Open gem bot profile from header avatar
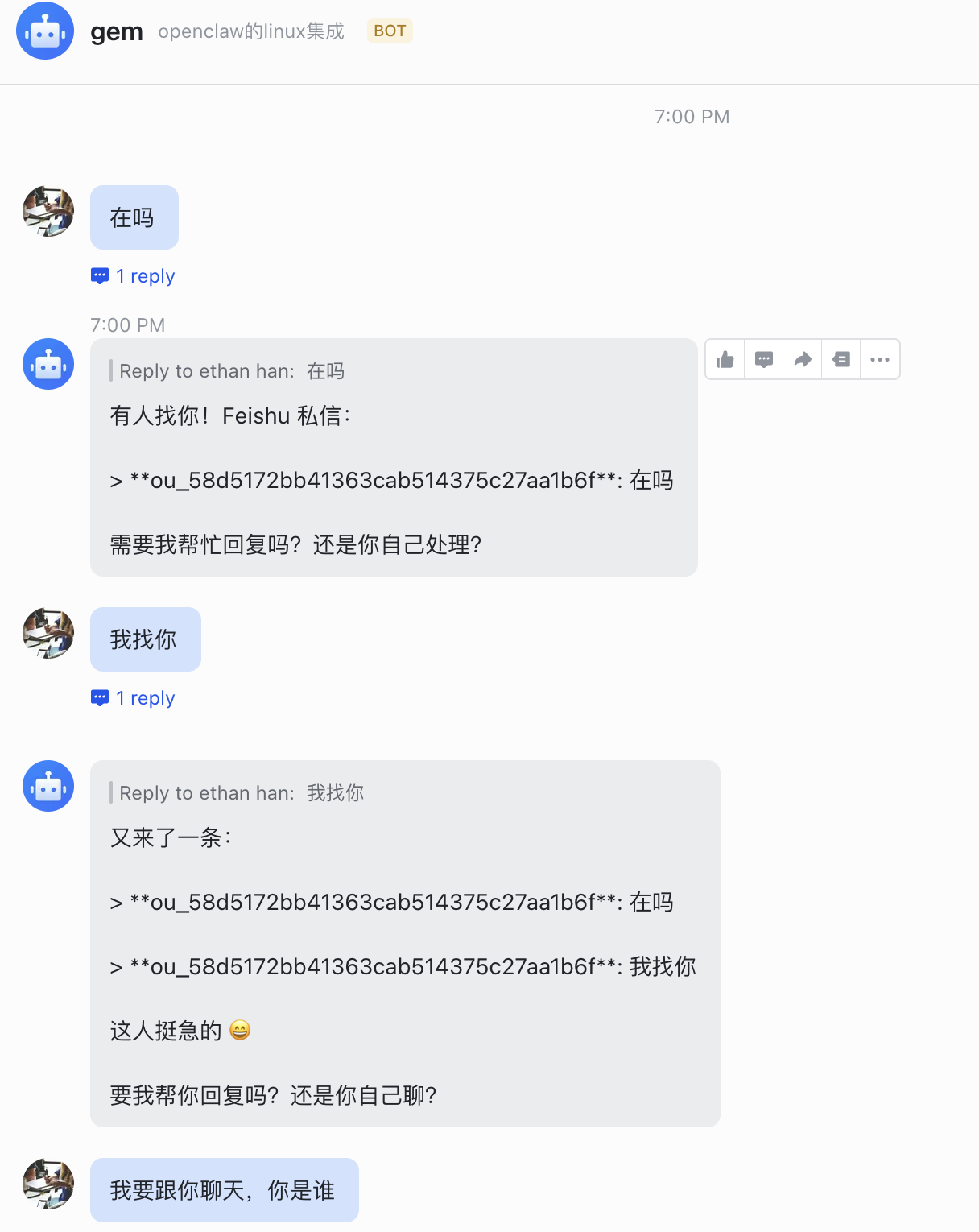The width and height of the screenshot is (979, 1232). point(45,31)
